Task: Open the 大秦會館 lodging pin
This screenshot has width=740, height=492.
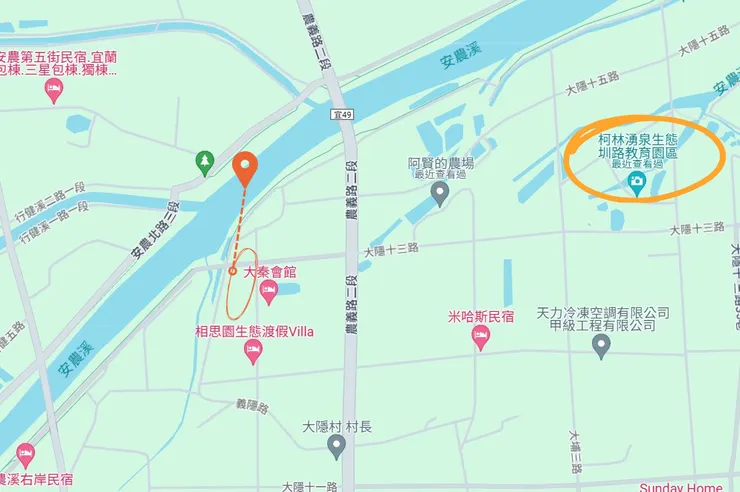Action: [268, 291]
